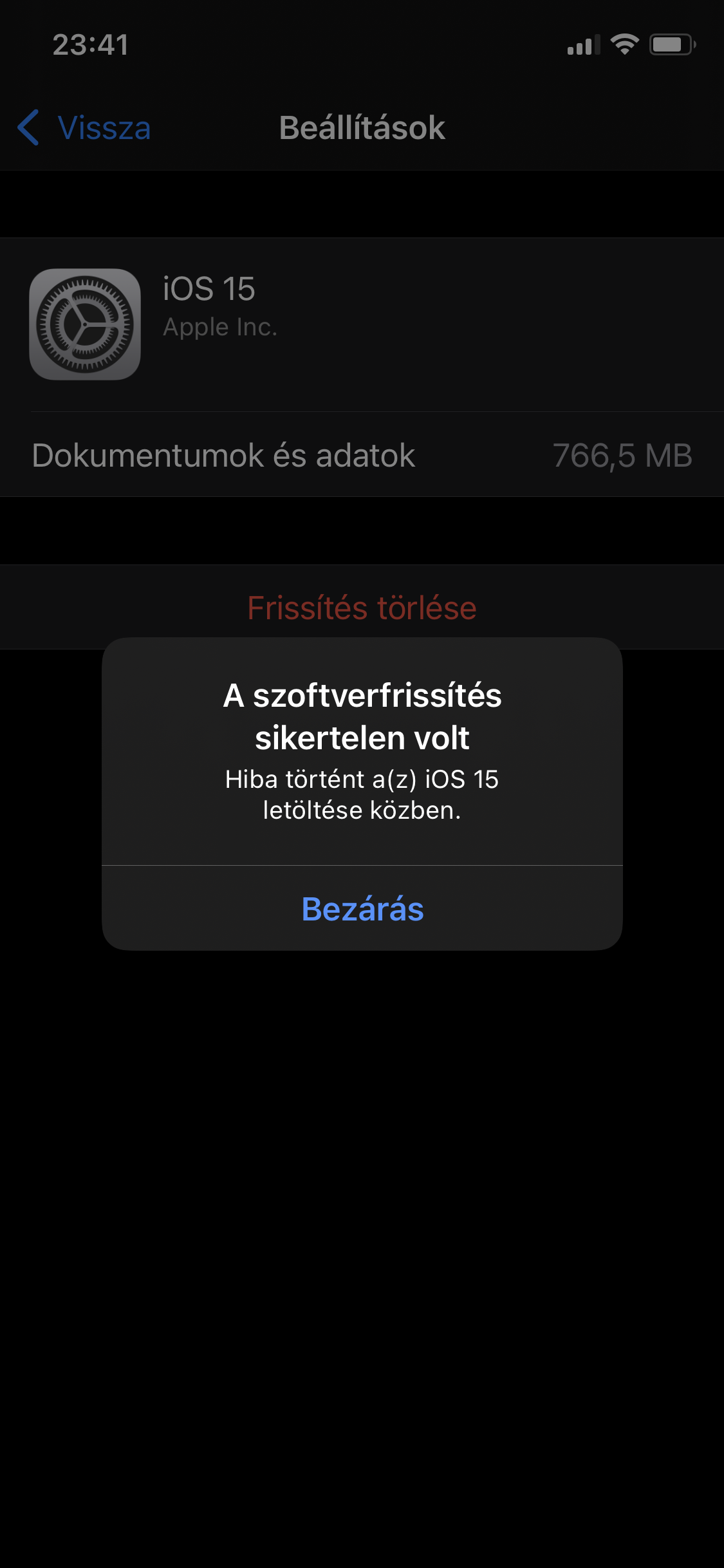Screen dimensions: 724x1568
Task: Tap Frissítés törlése to delete the update
Action: (x=362, y=608)
